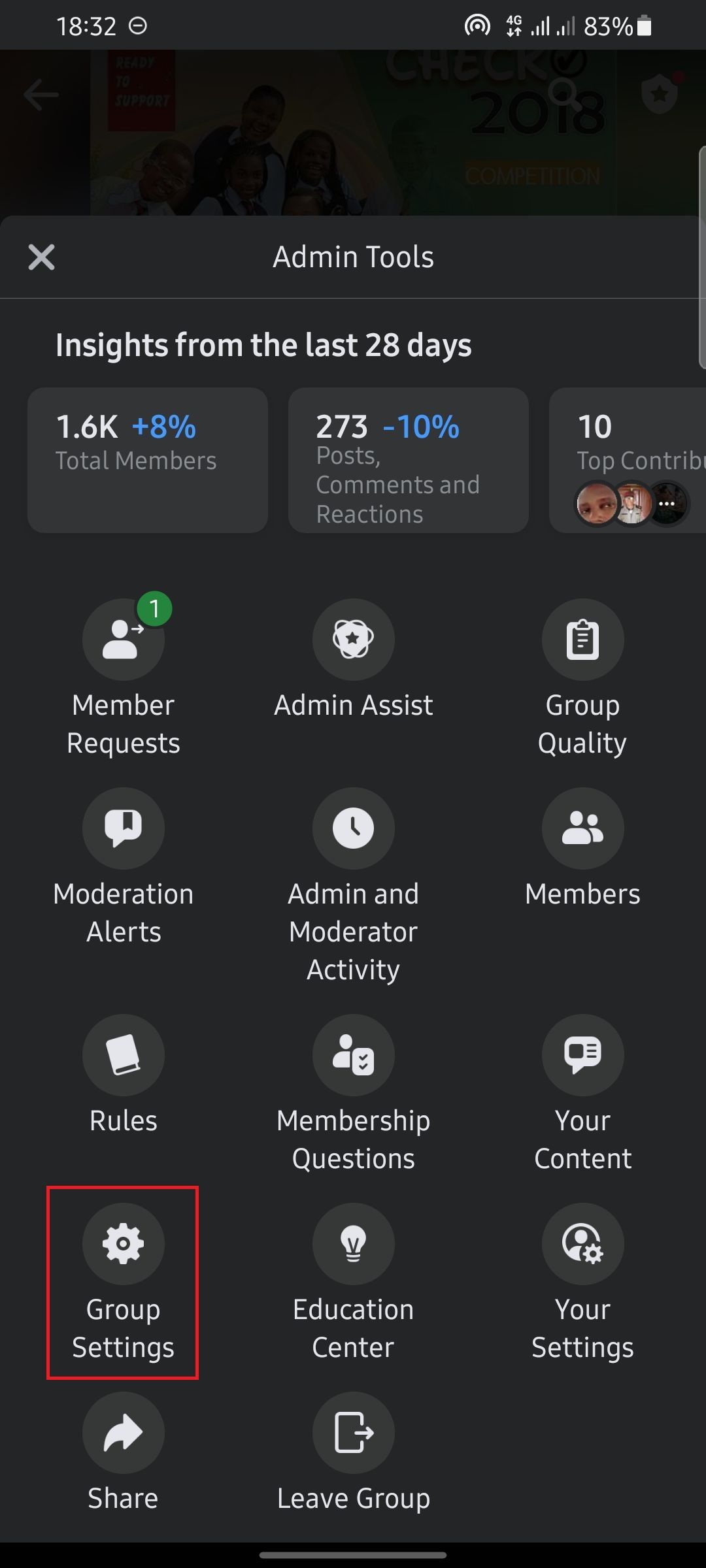Open the Total Members insight card
The height and width of the screenshot is (1568, 706).
[148, 460]
